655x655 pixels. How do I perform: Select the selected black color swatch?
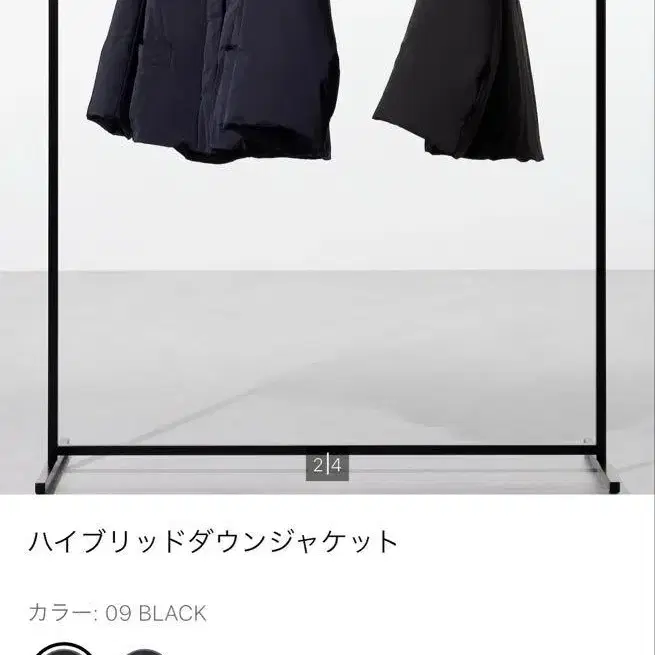click(x=63, y=649)
